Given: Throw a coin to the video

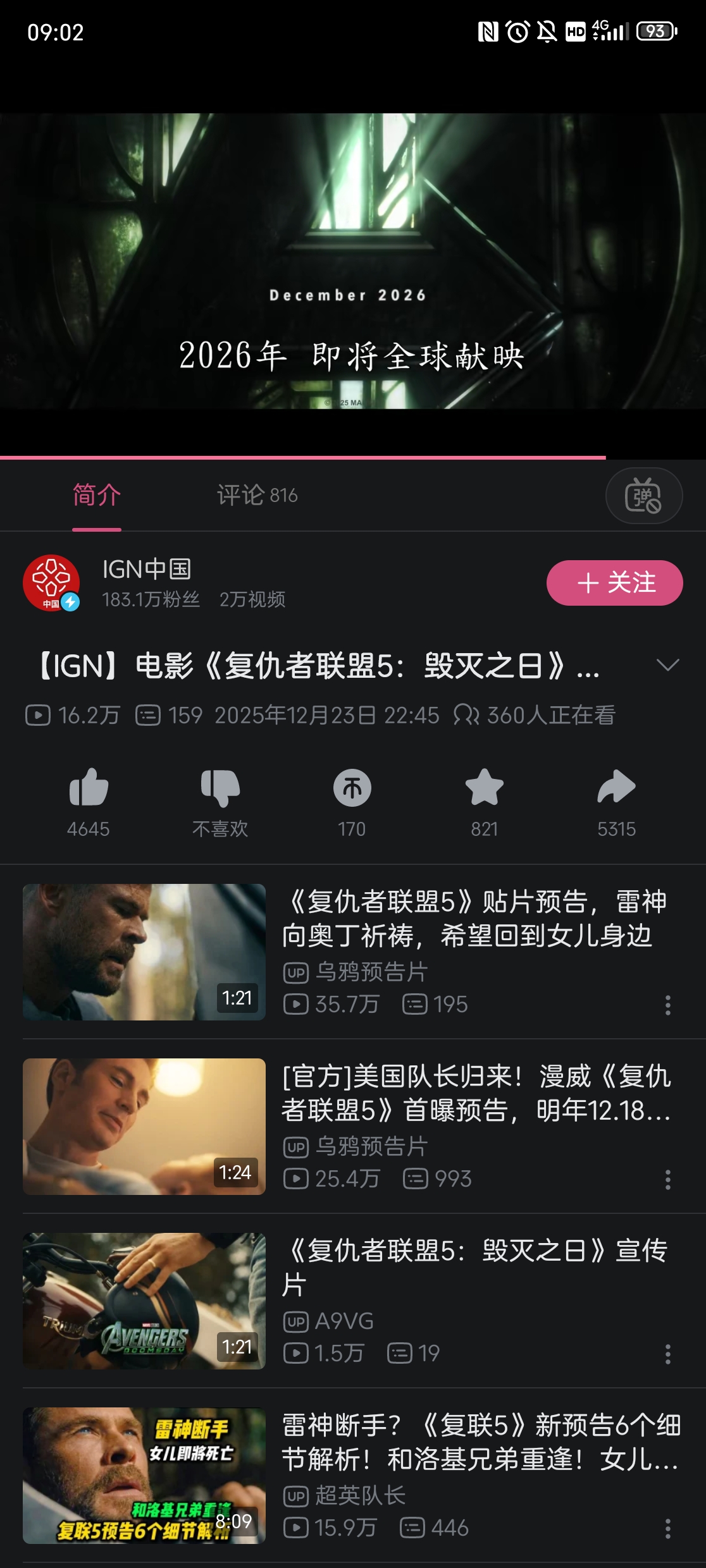Looking at the screenshot, I should point(352,788).
